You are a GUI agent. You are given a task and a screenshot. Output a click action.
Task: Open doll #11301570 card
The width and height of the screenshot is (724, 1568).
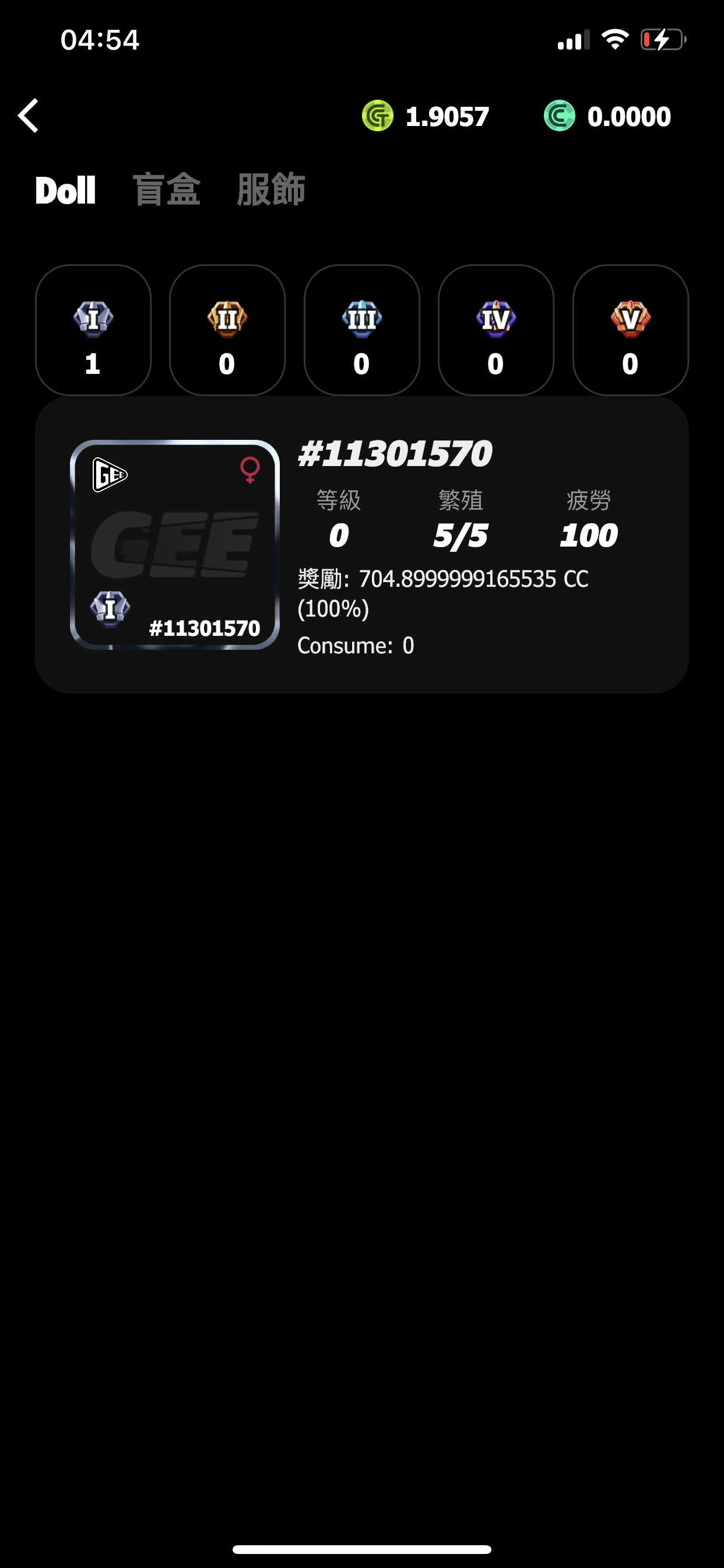coord(361,545)
